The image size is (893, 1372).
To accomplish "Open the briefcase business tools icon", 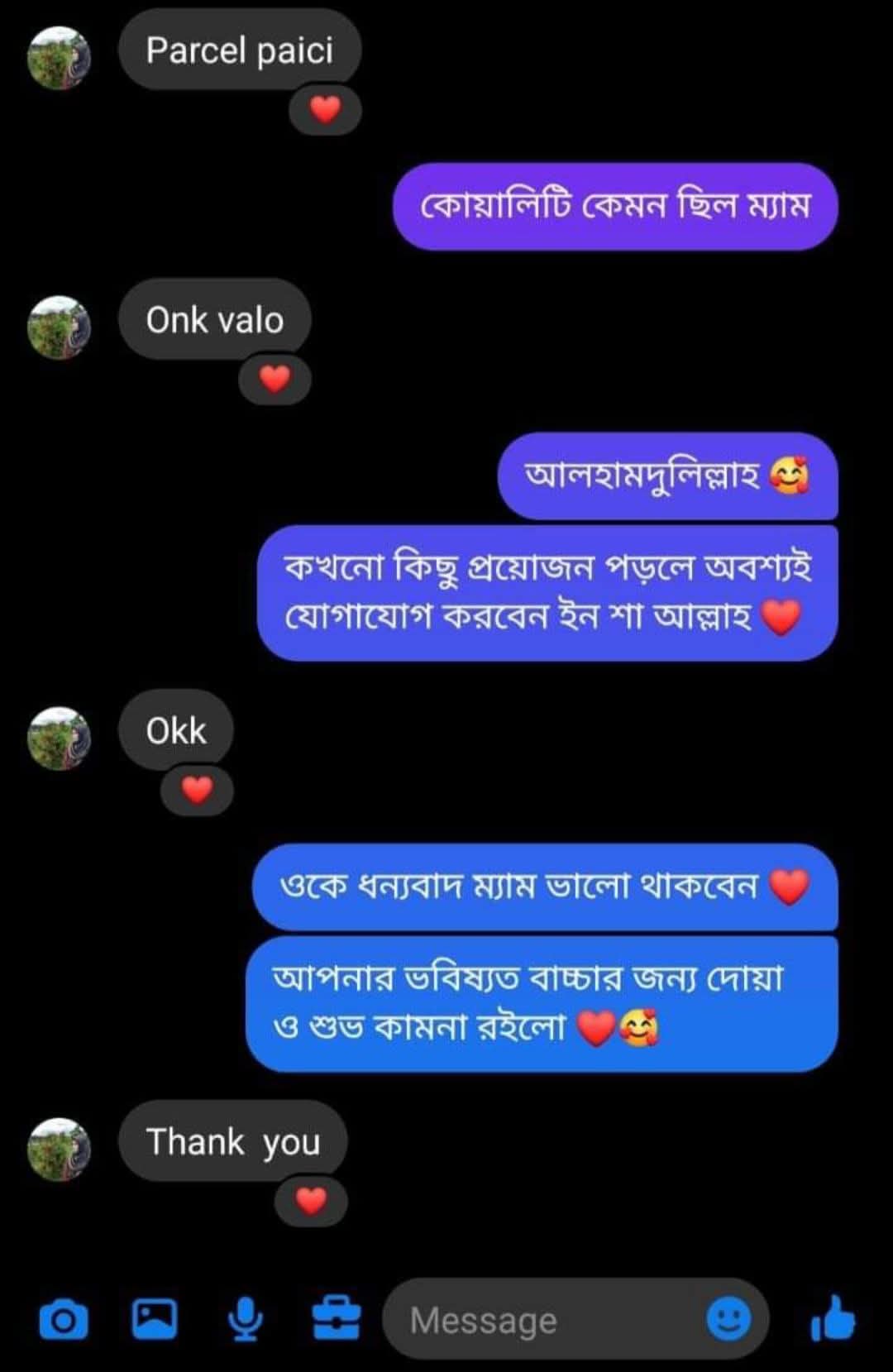I will [337, 1318].
